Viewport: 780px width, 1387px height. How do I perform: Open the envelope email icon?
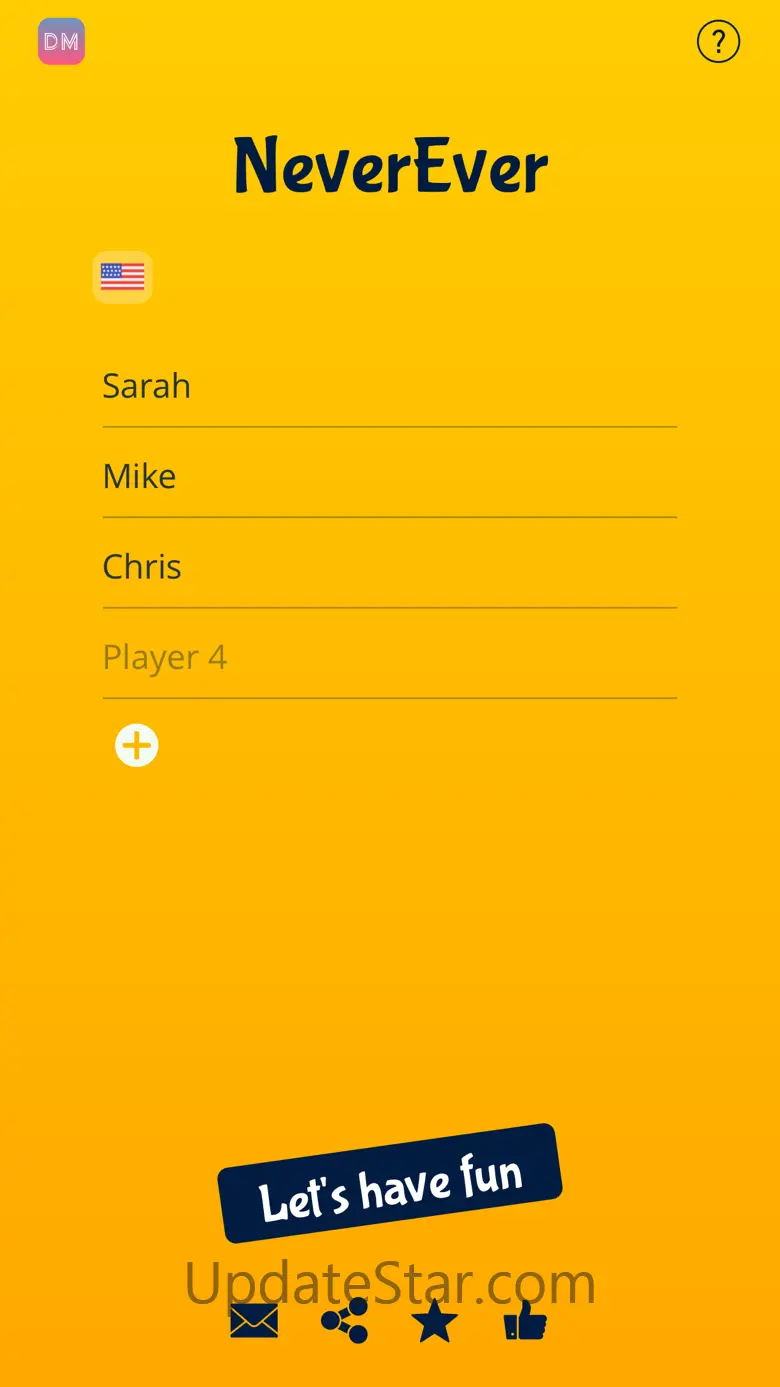[254, 1321]
